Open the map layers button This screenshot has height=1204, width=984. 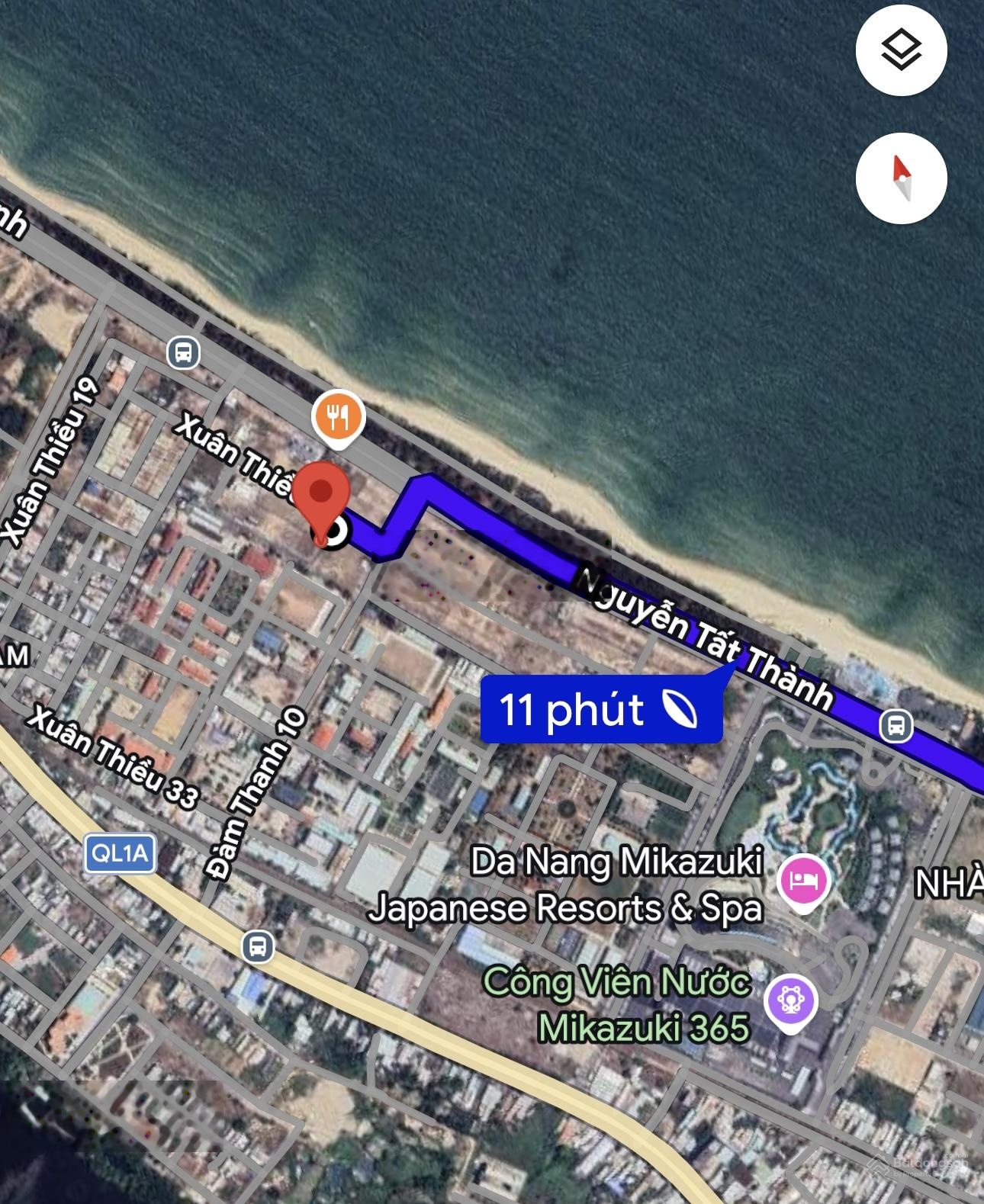(901, 50)
